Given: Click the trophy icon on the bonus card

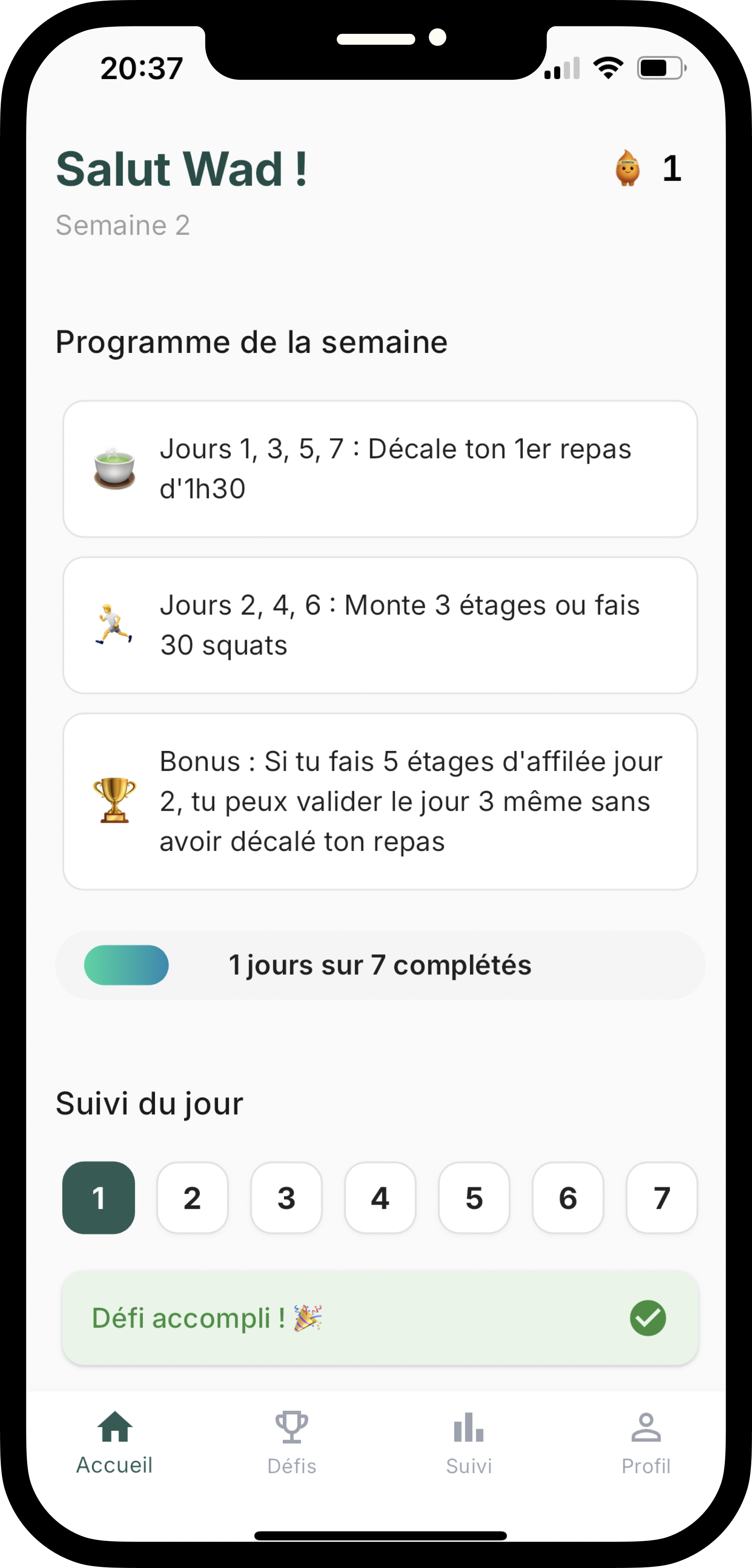Looking at the screenshot, I should pyautogui.click(x=114, y=801).
